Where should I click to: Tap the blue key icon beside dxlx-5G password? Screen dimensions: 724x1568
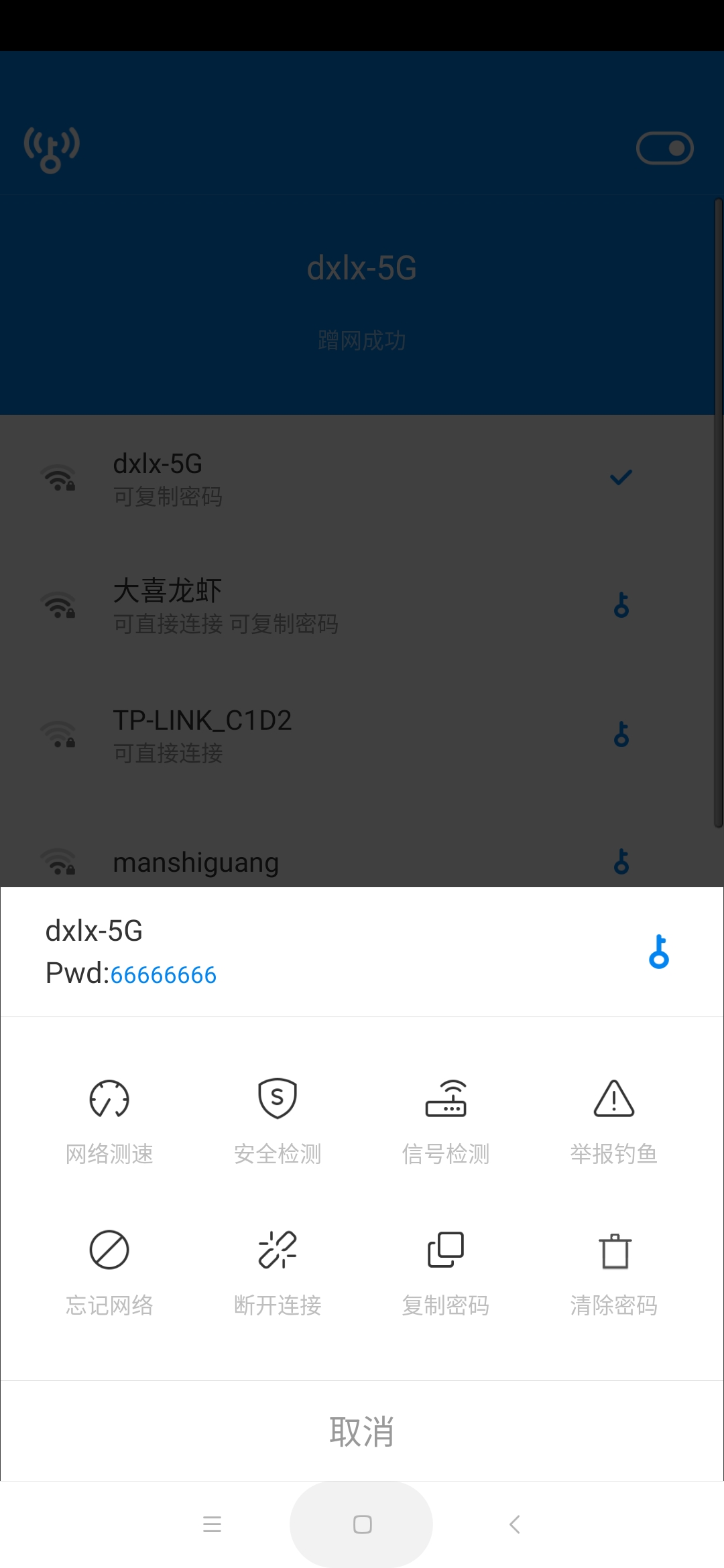coord(659,952)
